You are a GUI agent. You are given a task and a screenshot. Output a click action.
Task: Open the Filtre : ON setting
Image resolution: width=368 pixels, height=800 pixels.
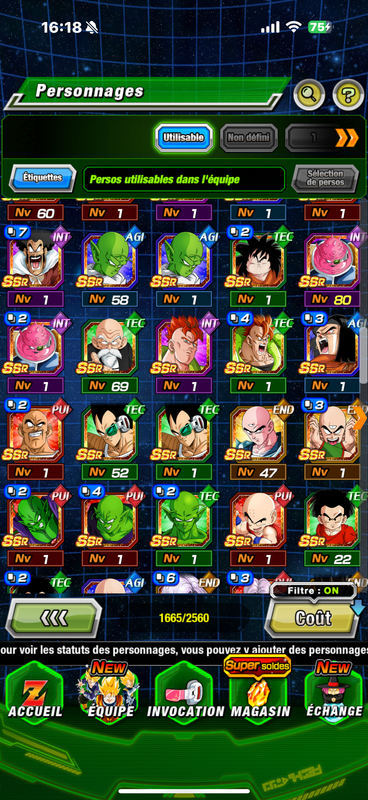pyautogui.click(x=313, y=591)
